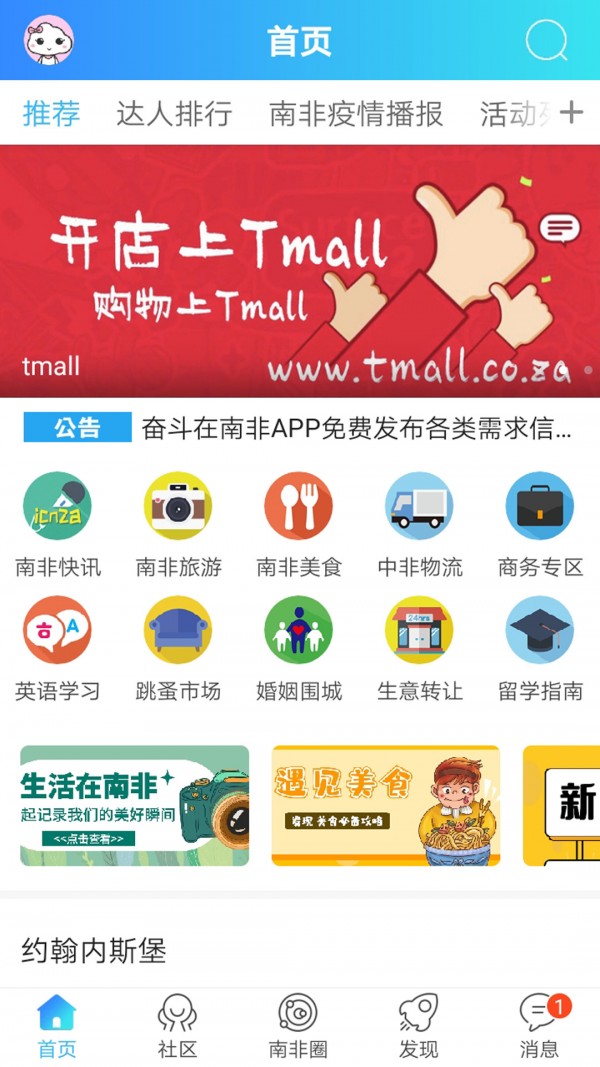Open the 消息 tab
Image resolution: width=600 pixels, height=1067 pixels.
point(540,1026)
